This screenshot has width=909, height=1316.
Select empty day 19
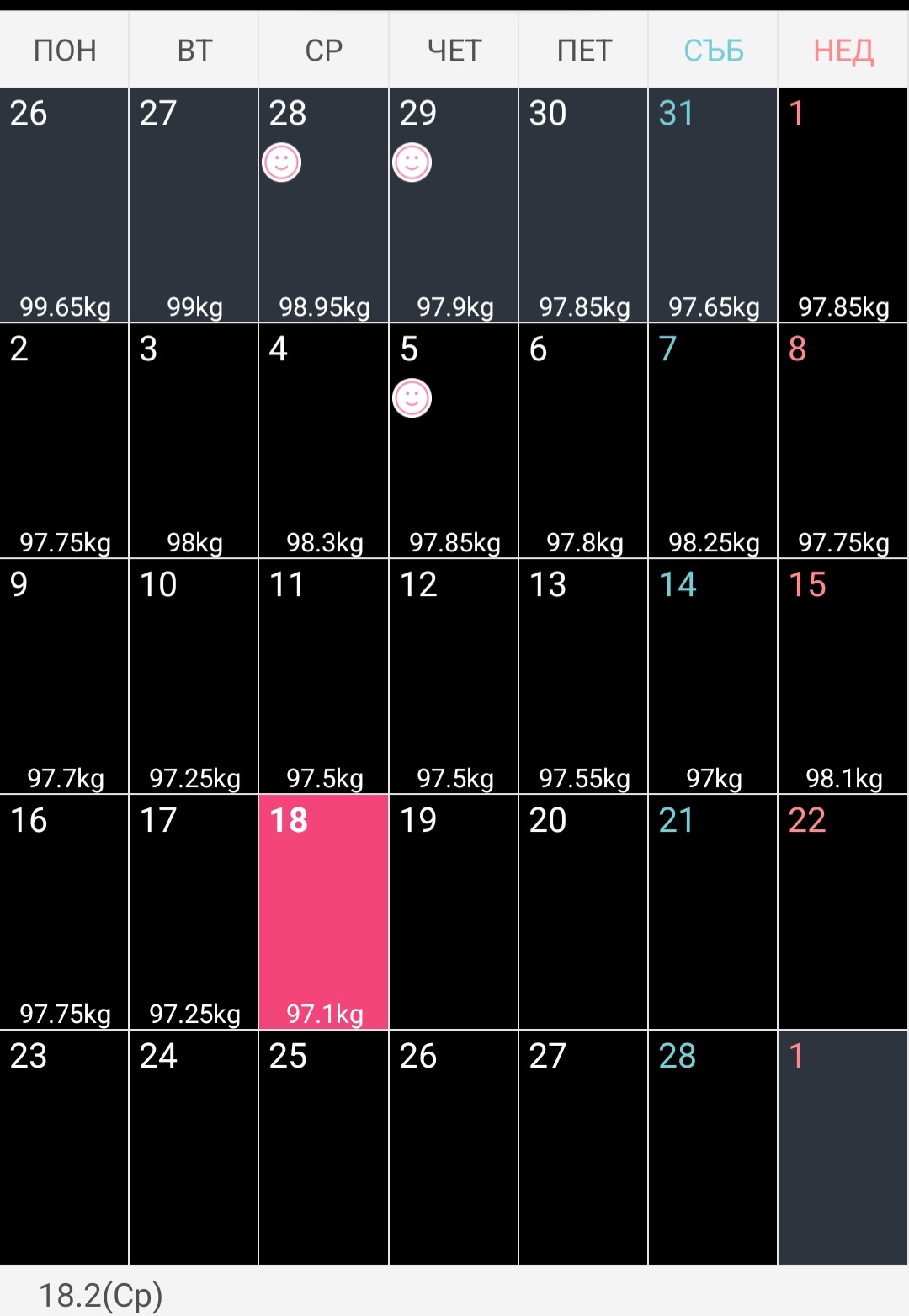click(x=454, y=913)
